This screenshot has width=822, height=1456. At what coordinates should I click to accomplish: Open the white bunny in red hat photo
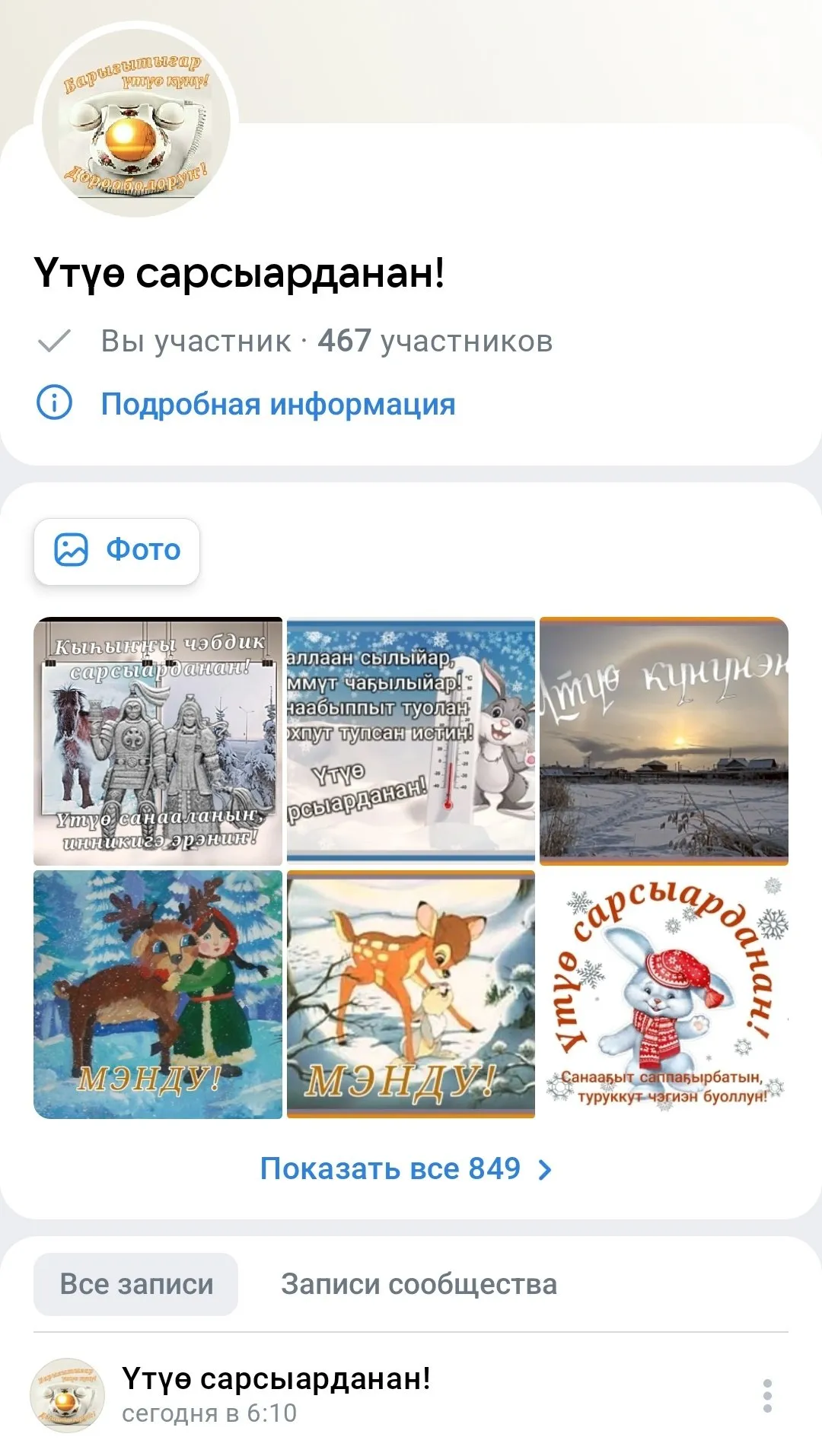coord(664,994)
